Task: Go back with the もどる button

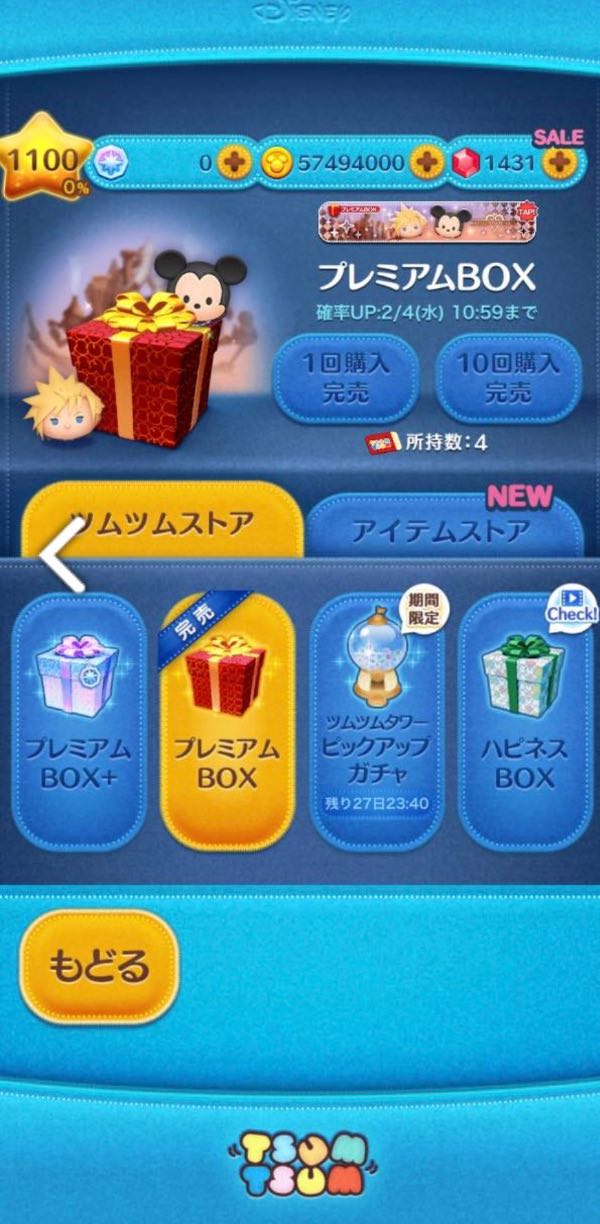Action: coord(99,967)
